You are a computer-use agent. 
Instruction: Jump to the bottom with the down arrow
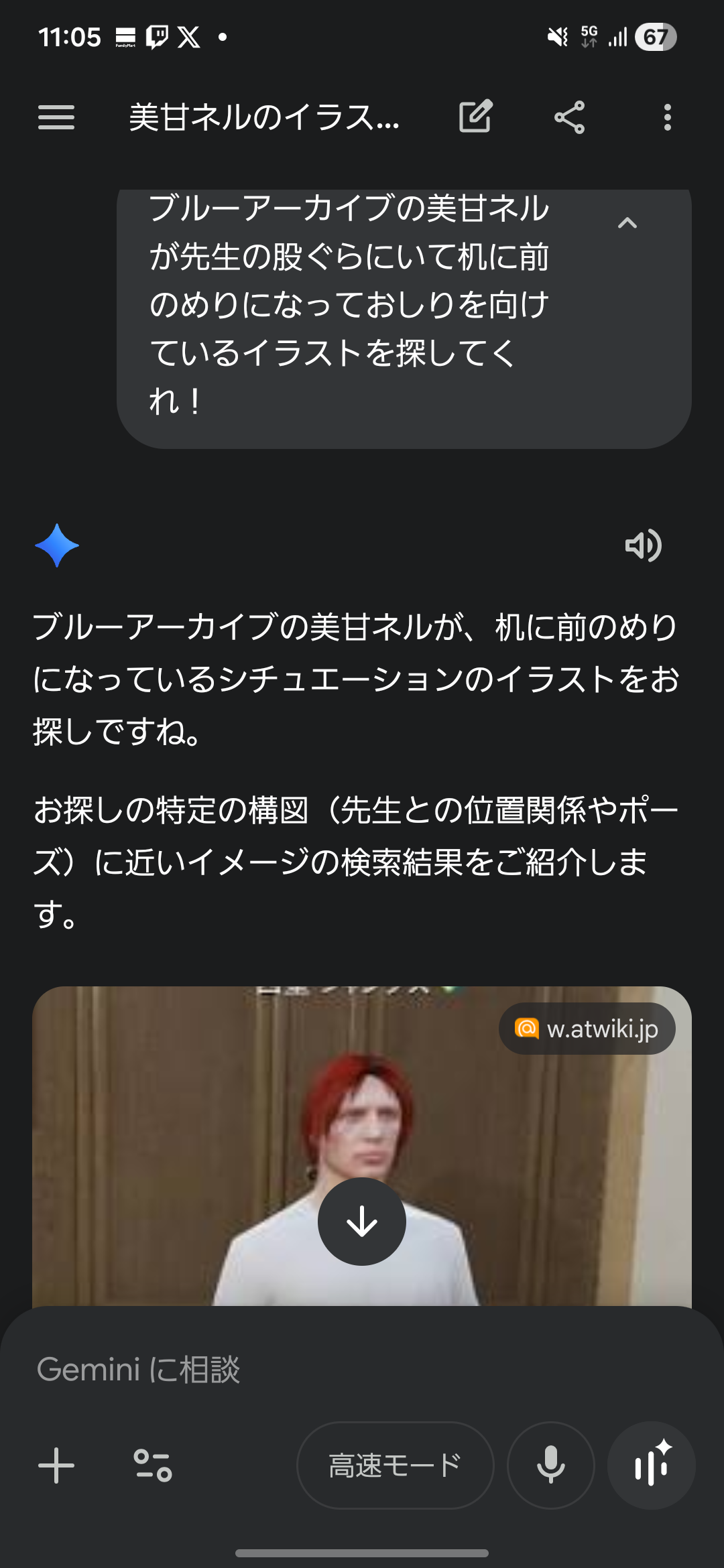pyautogui.click(x=362, y=1222)
